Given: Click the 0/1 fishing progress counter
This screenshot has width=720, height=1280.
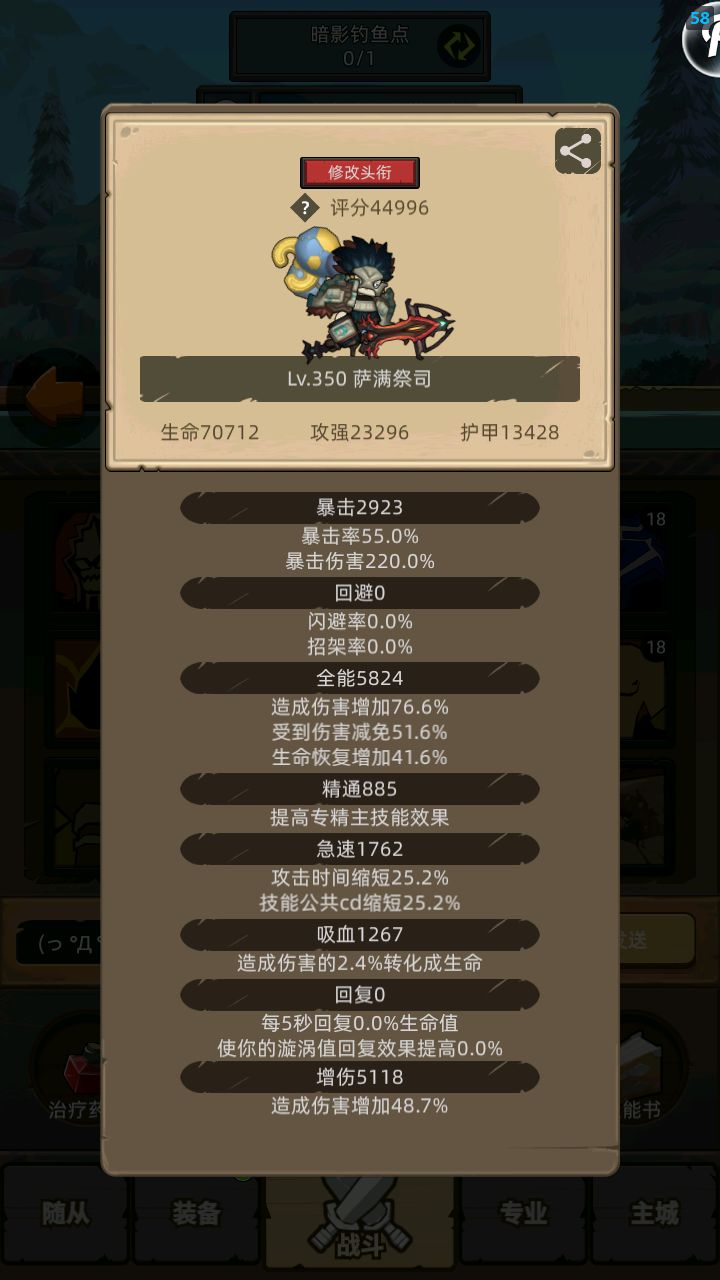Looking at the screenshot, I should pyautogui.click(x=360, y=55).
